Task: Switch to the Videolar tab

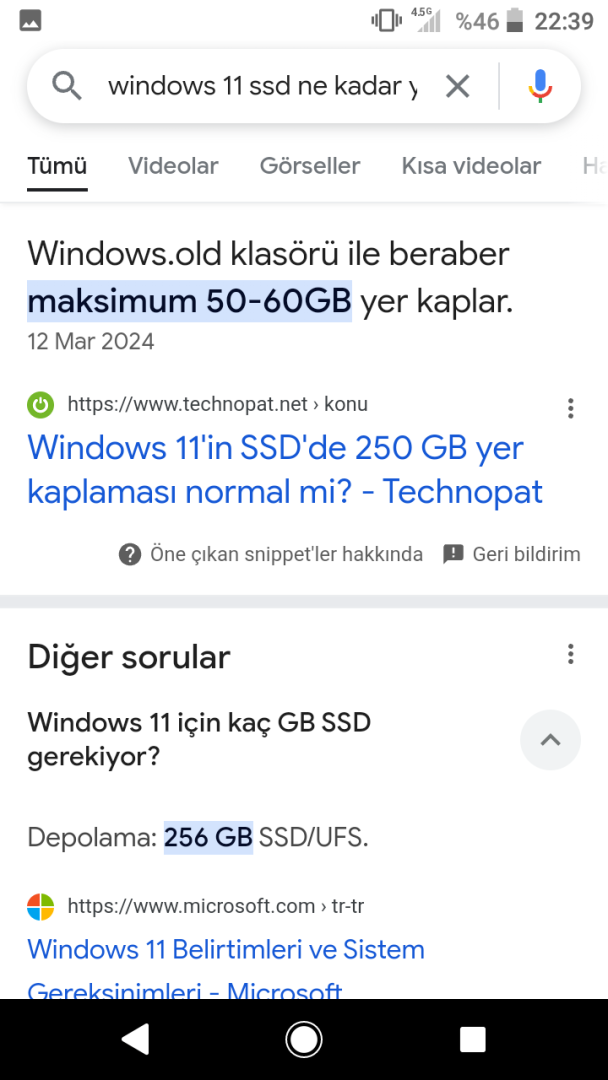Action: [173, 166]
